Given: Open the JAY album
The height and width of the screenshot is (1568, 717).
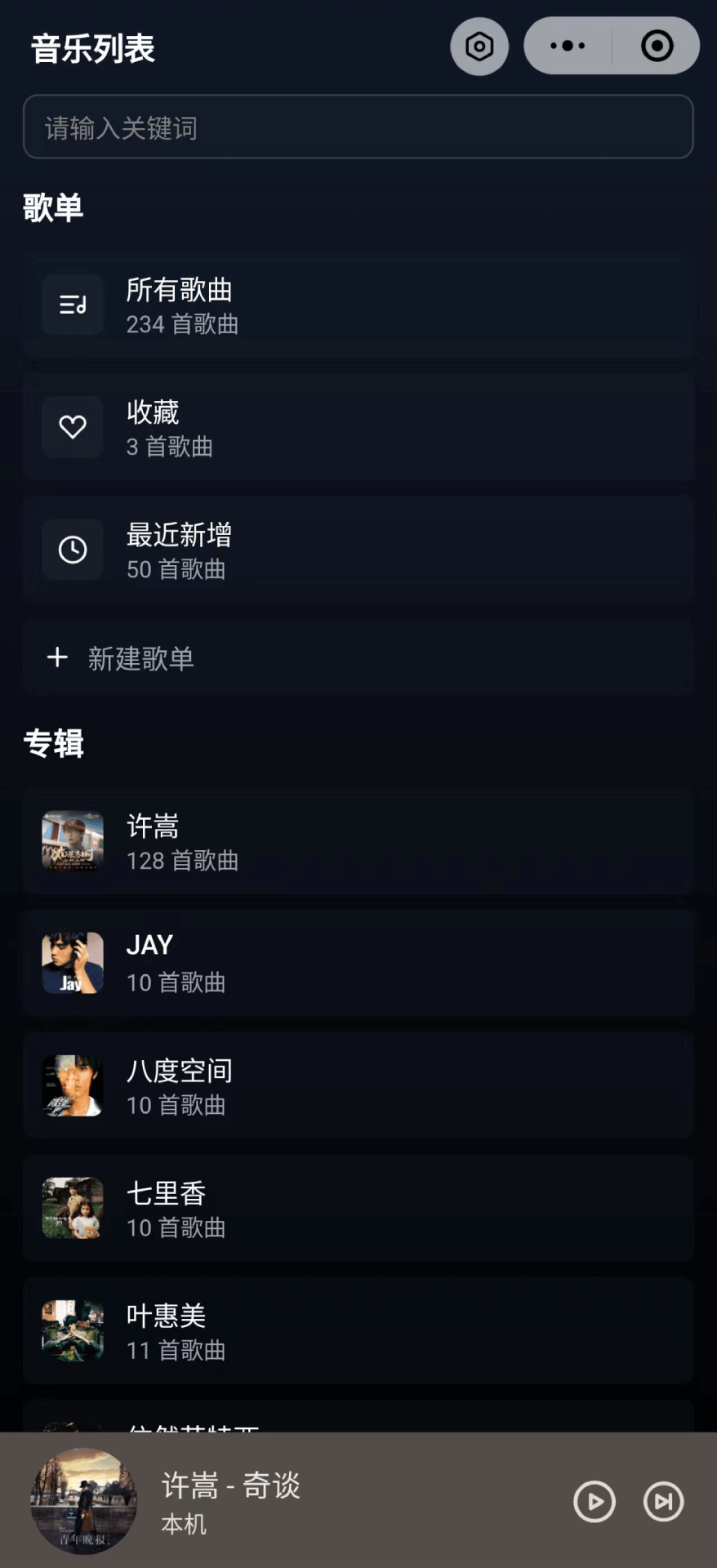Looking at the screenshot, I should tap(358, 963).
